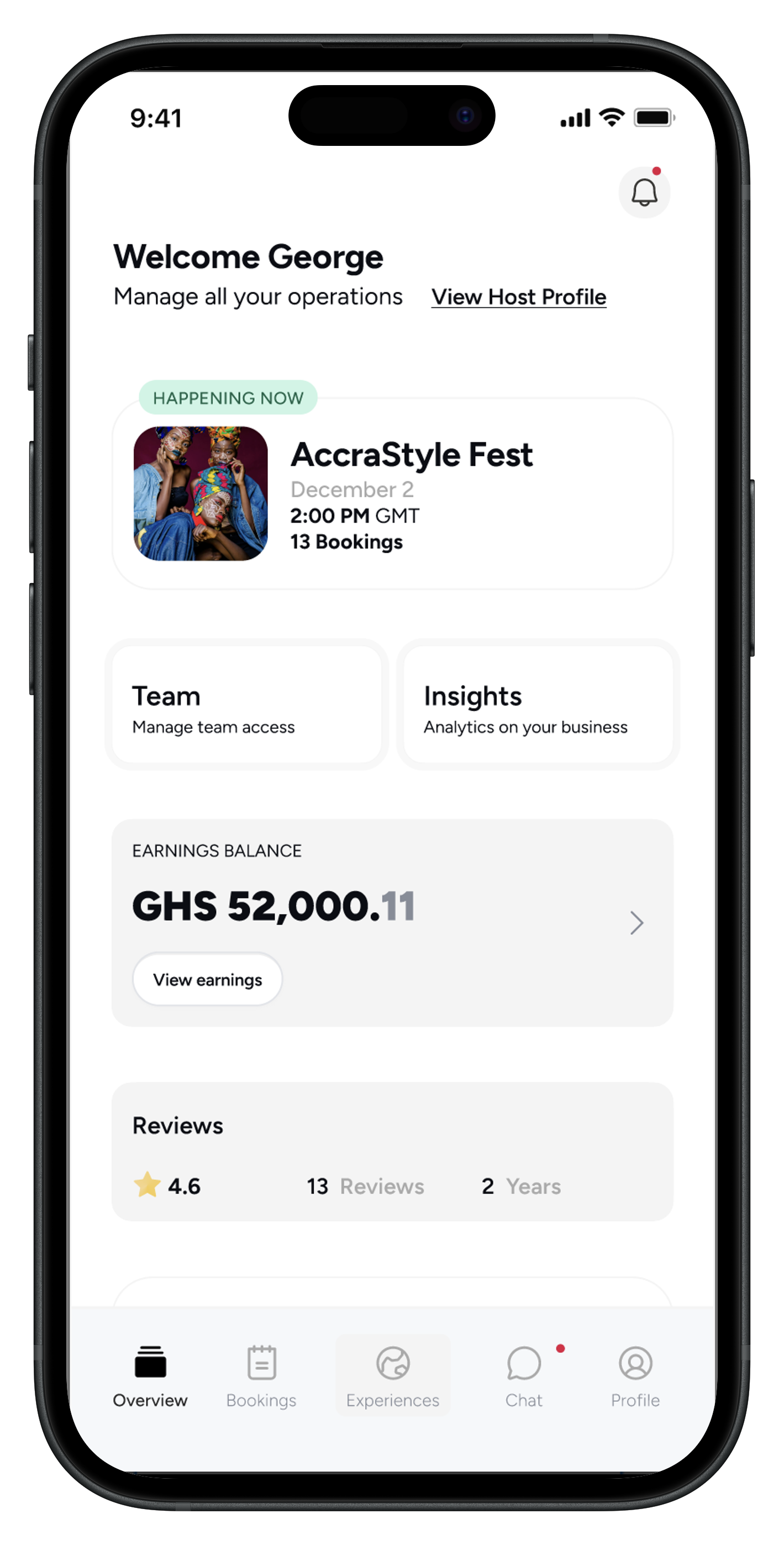
Task: Open the Reviews card
Action: coord(392,1152)
